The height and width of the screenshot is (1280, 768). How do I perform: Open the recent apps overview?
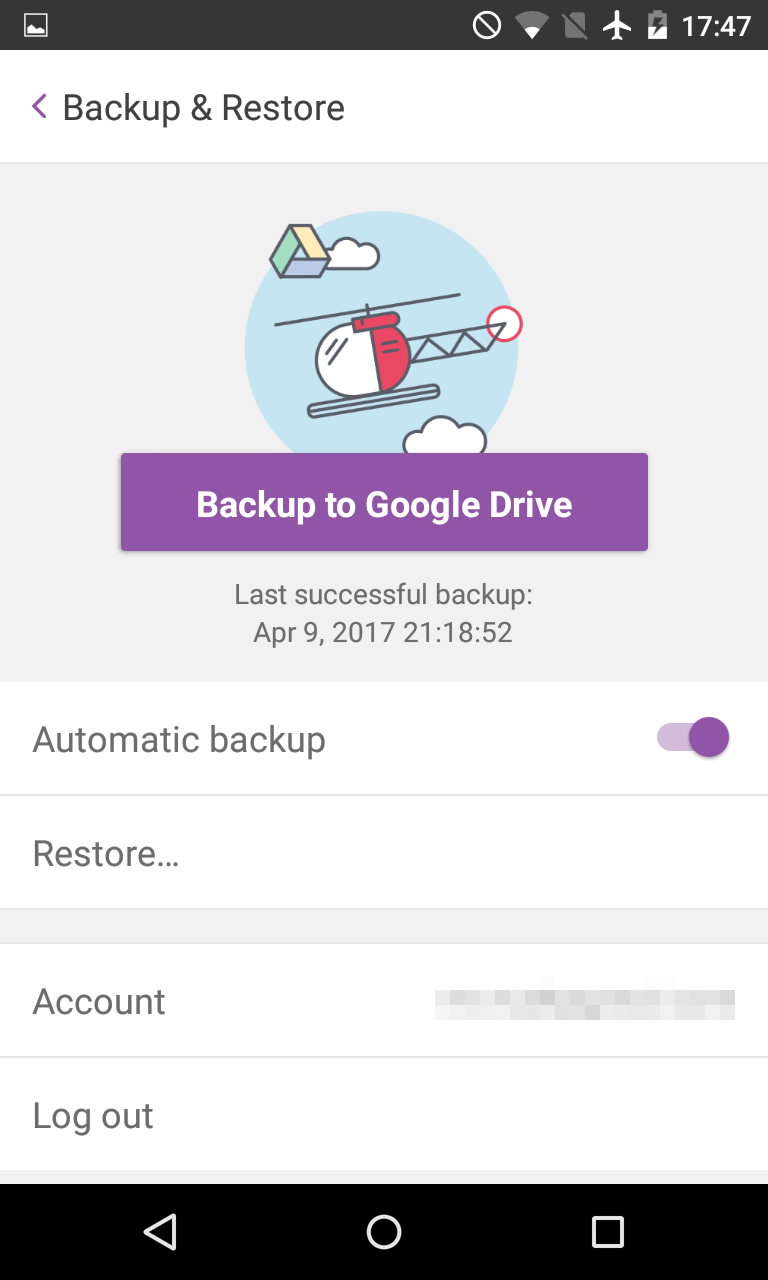(607, 1232)
